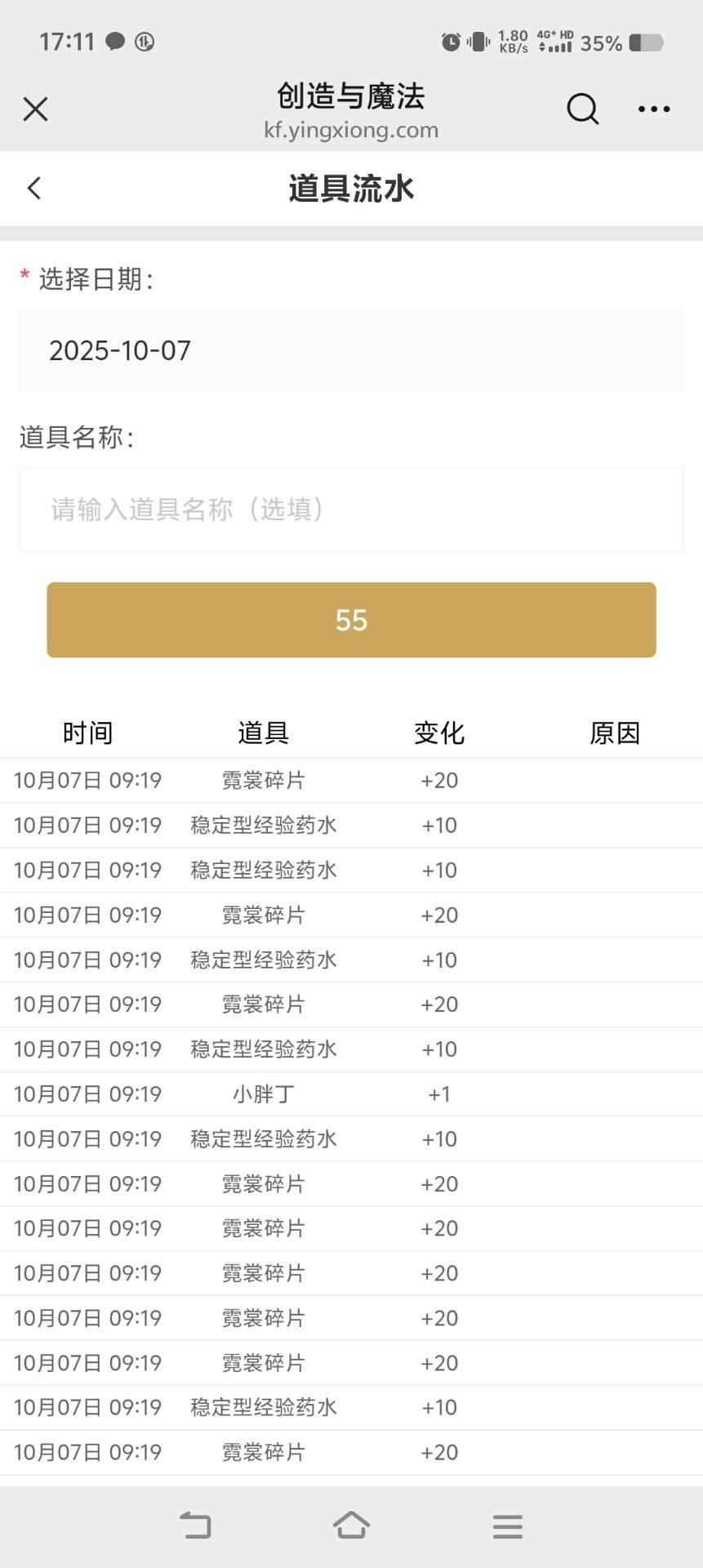Go to the system home screen
Screen dimensions: 703x1568
pos(351,1525)
